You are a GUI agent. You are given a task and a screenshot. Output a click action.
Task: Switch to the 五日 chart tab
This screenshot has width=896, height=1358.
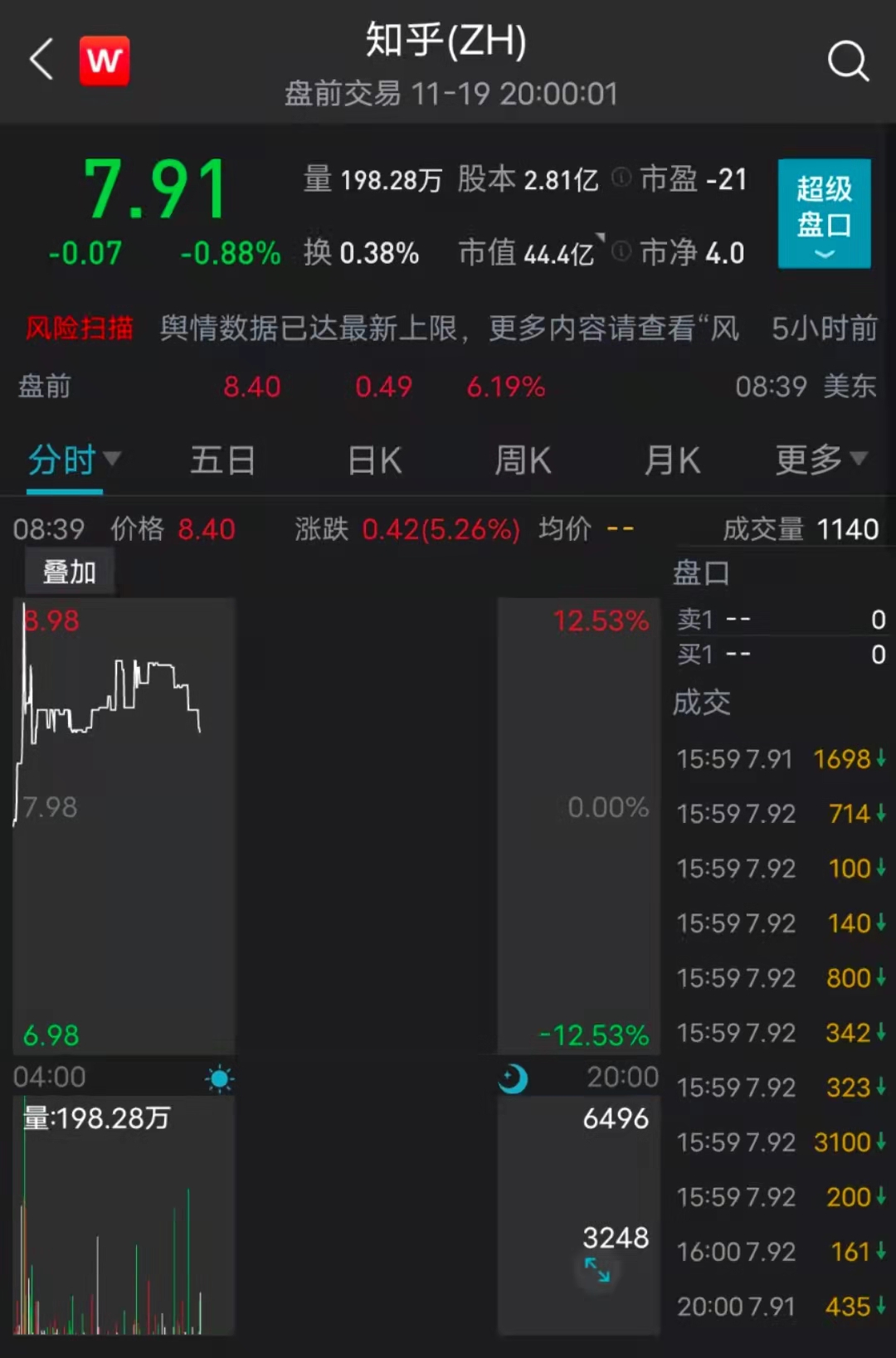click(x=222, y=460)
